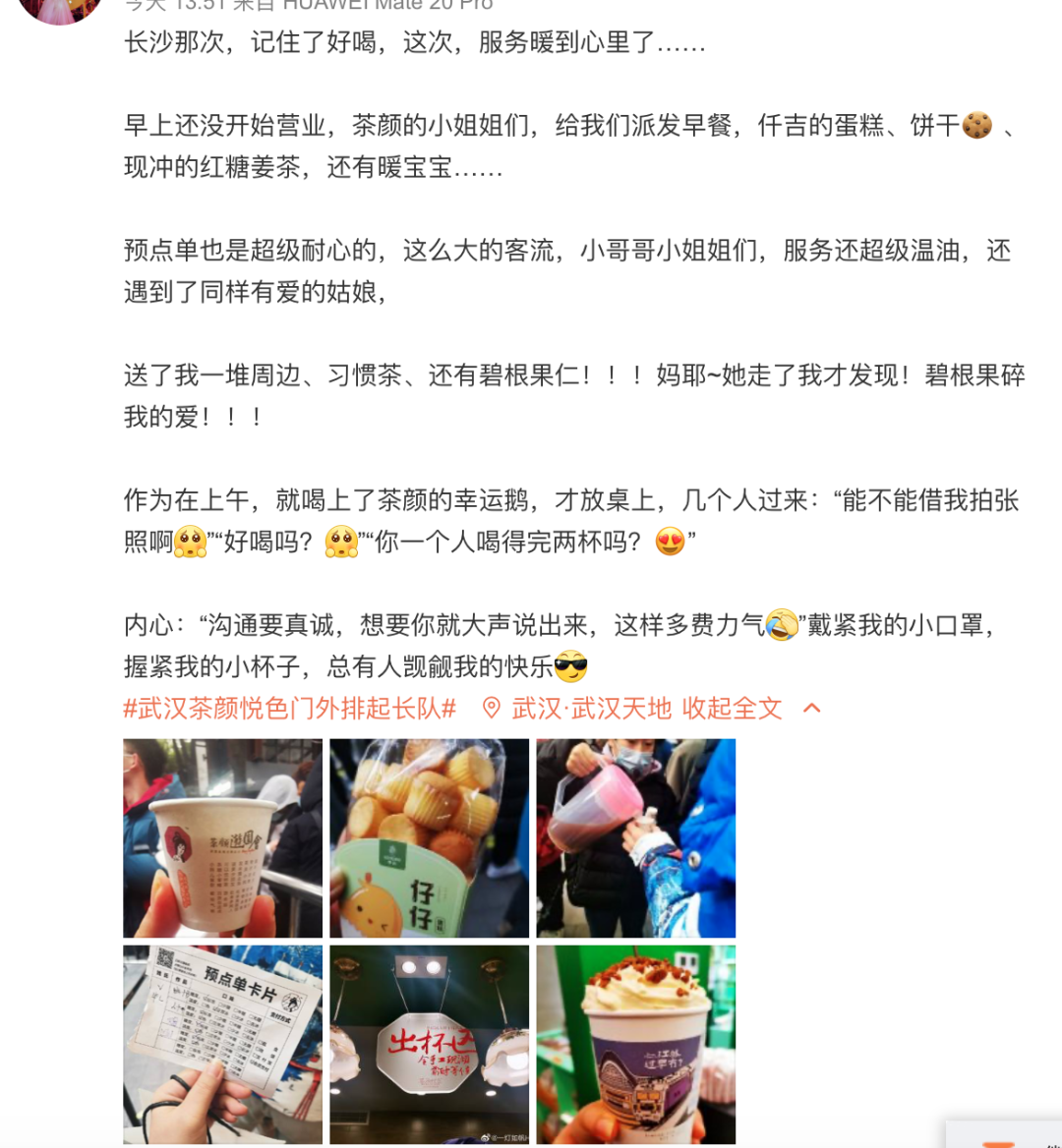The image size is (1062, 1148).
Task: View the 仔仔 cake bag photo
Action: click(429, 838)
